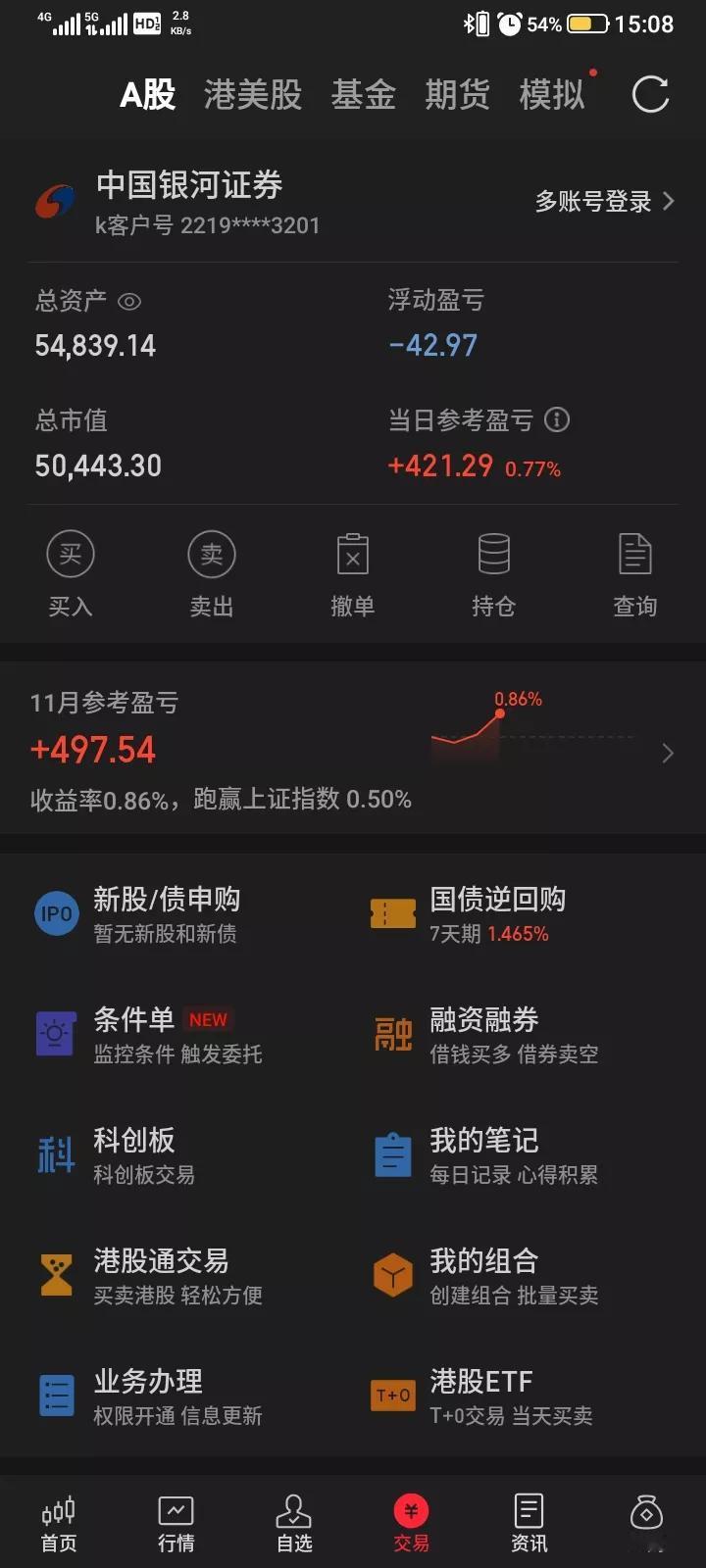Switch to the 港美股 tab
Screen dimensions: 706x1568
point(253,94)
